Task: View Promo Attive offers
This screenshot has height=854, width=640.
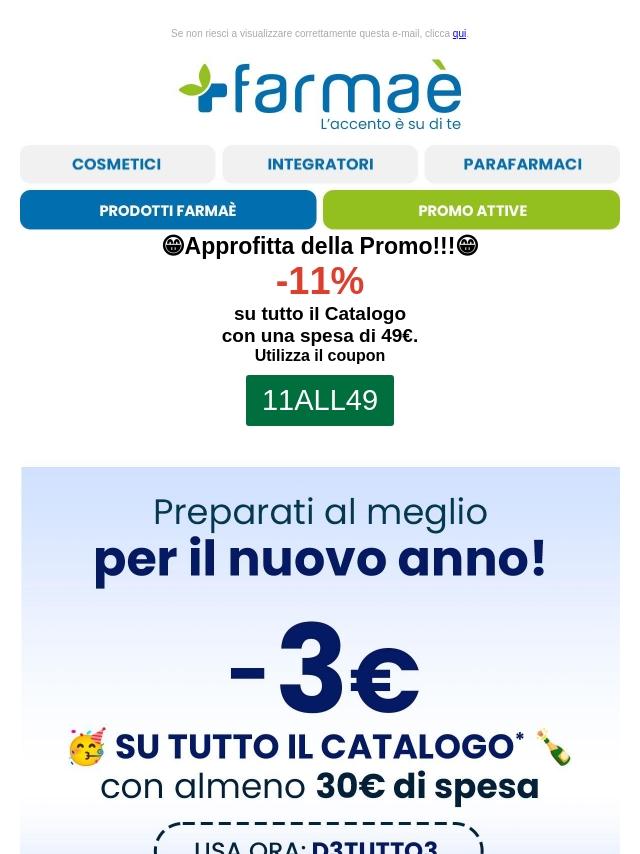Action: point(472,210)
